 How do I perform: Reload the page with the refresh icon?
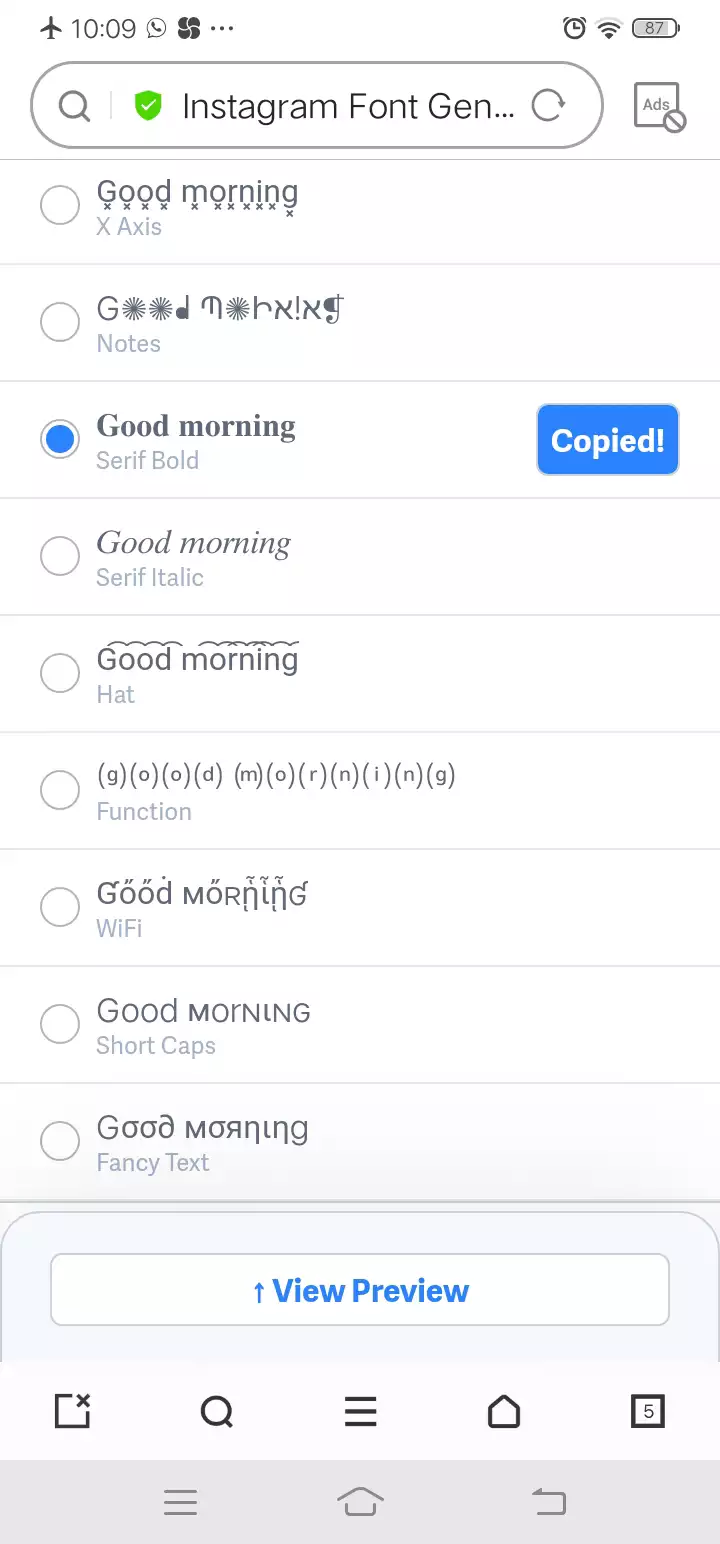click(548, 105)
